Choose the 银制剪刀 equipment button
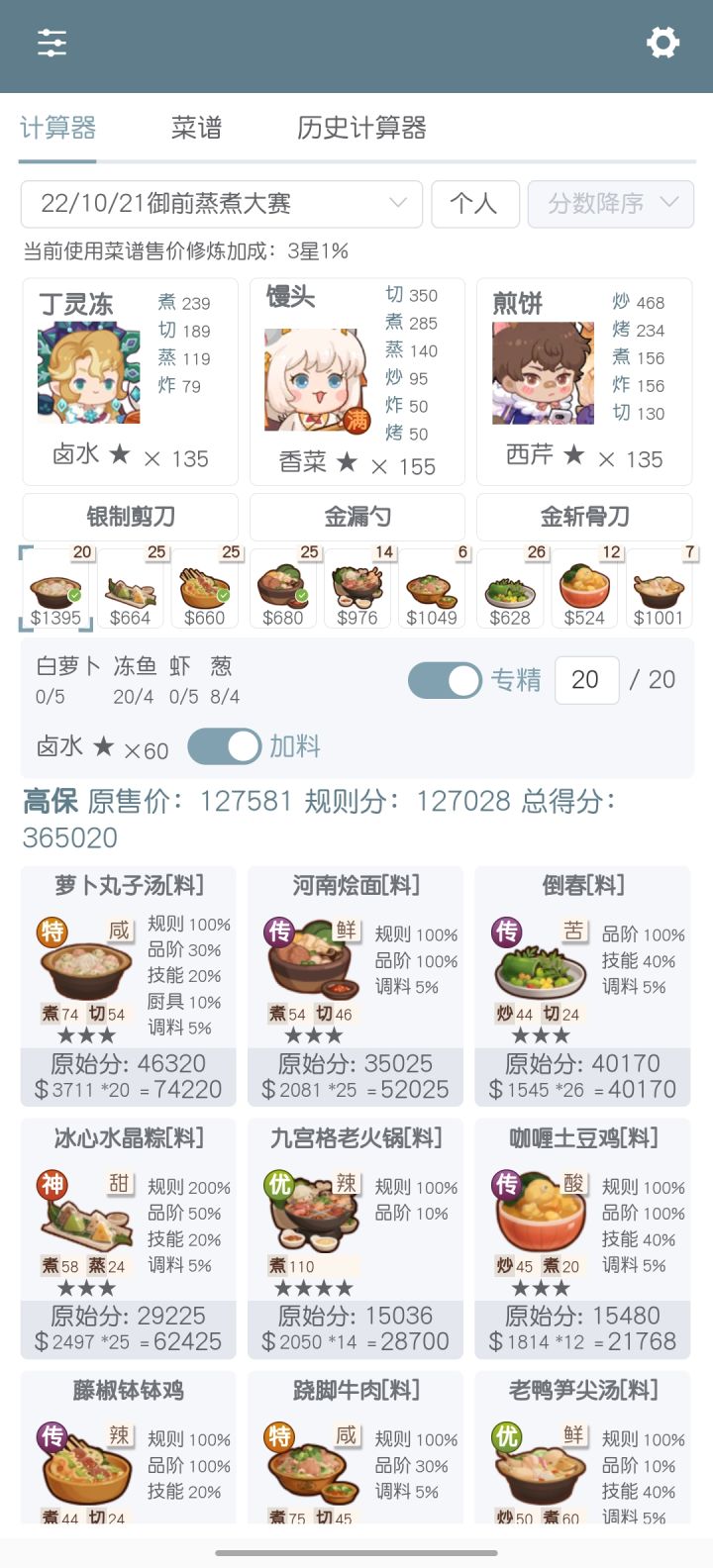The image size is (713, 1568). 131,517
